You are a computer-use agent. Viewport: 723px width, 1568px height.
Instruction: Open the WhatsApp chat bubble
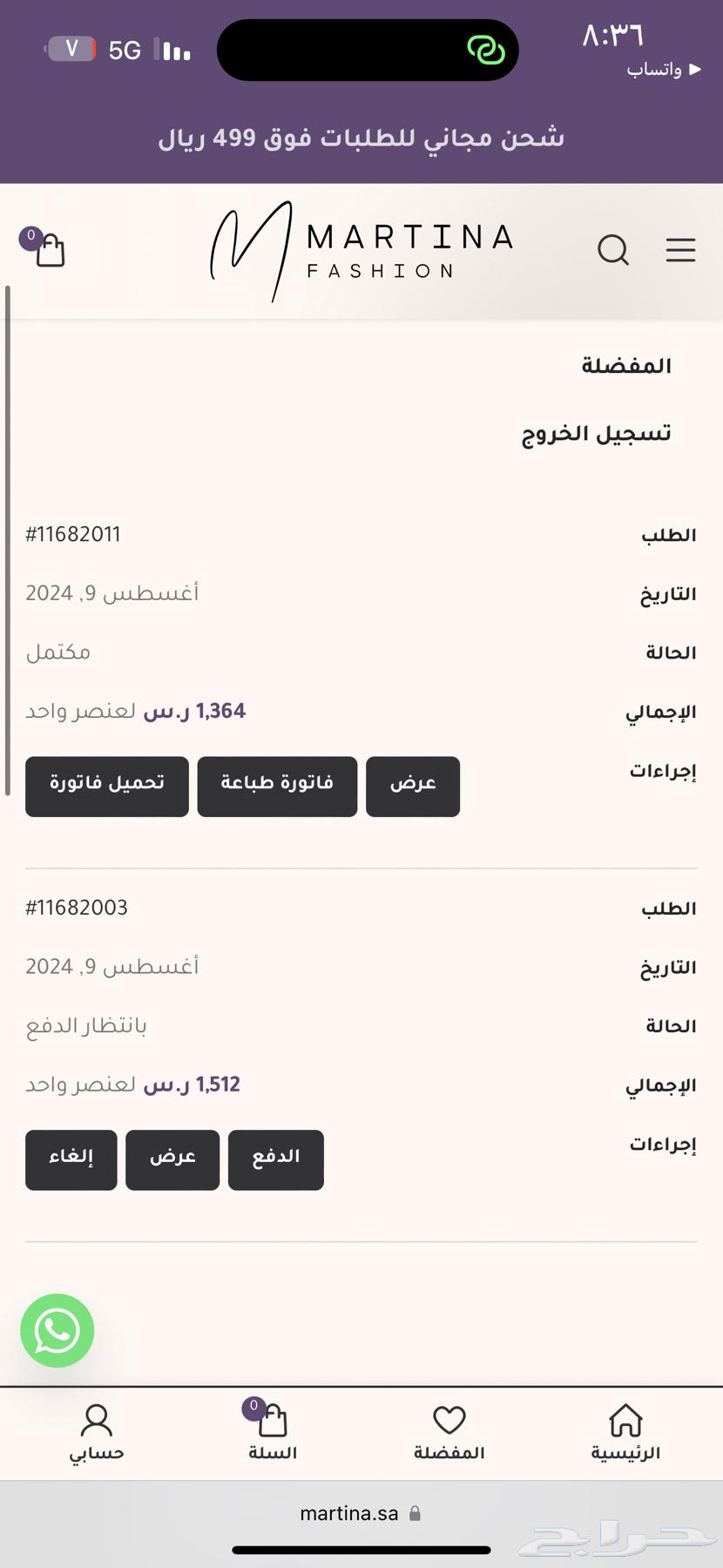coord(57,1330)
